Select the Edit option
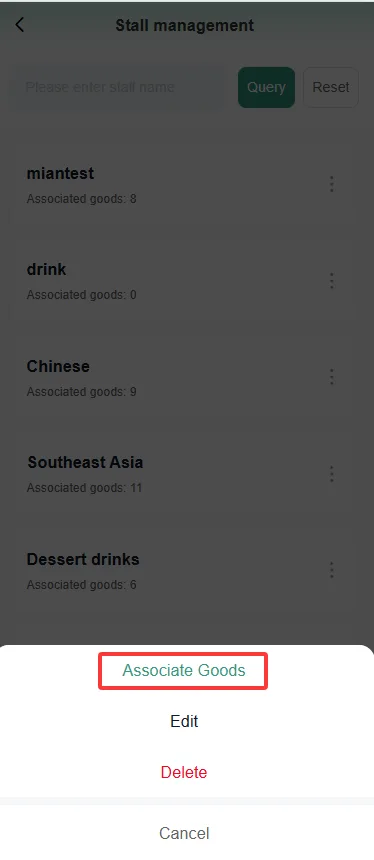 (x=184, y=721)
